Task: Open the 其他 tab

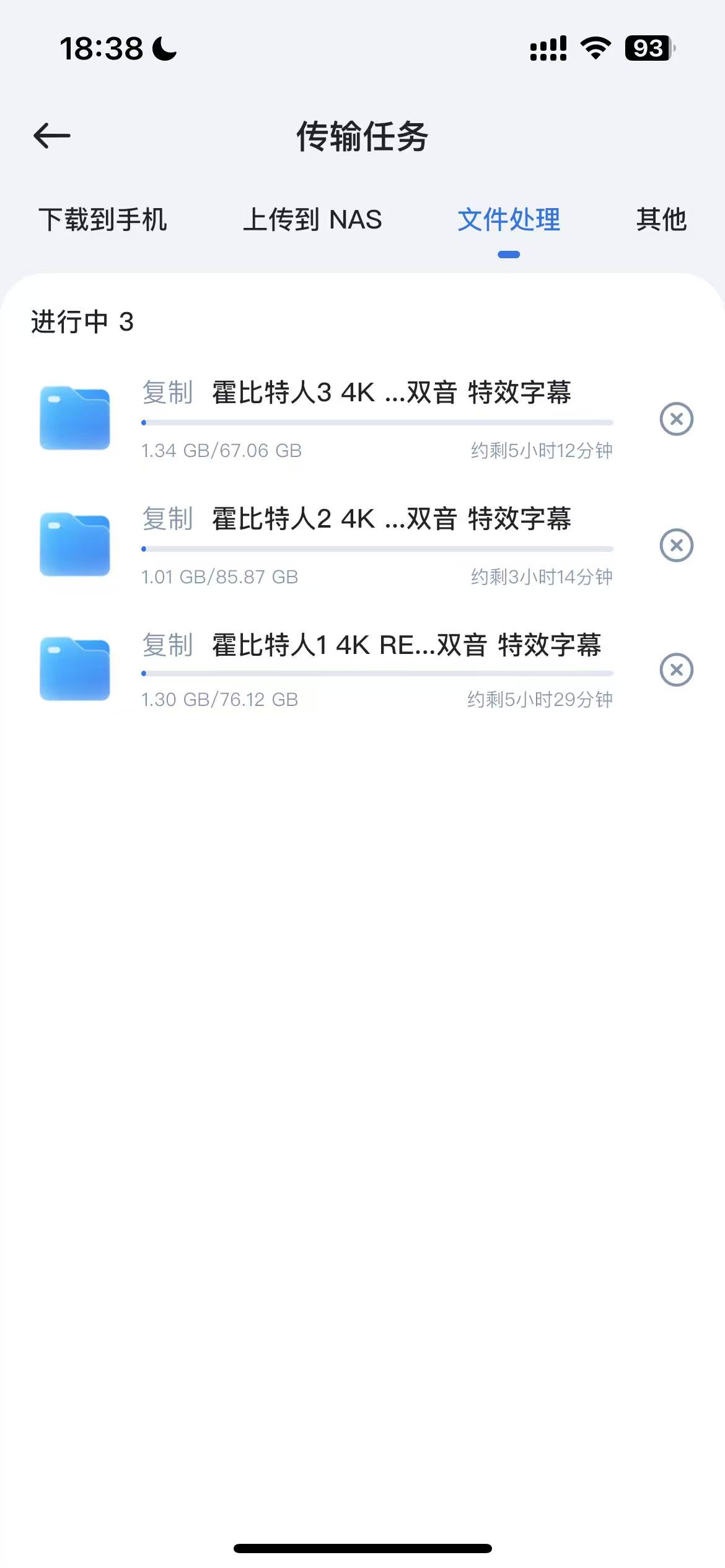Action: [x=661, y=220]
